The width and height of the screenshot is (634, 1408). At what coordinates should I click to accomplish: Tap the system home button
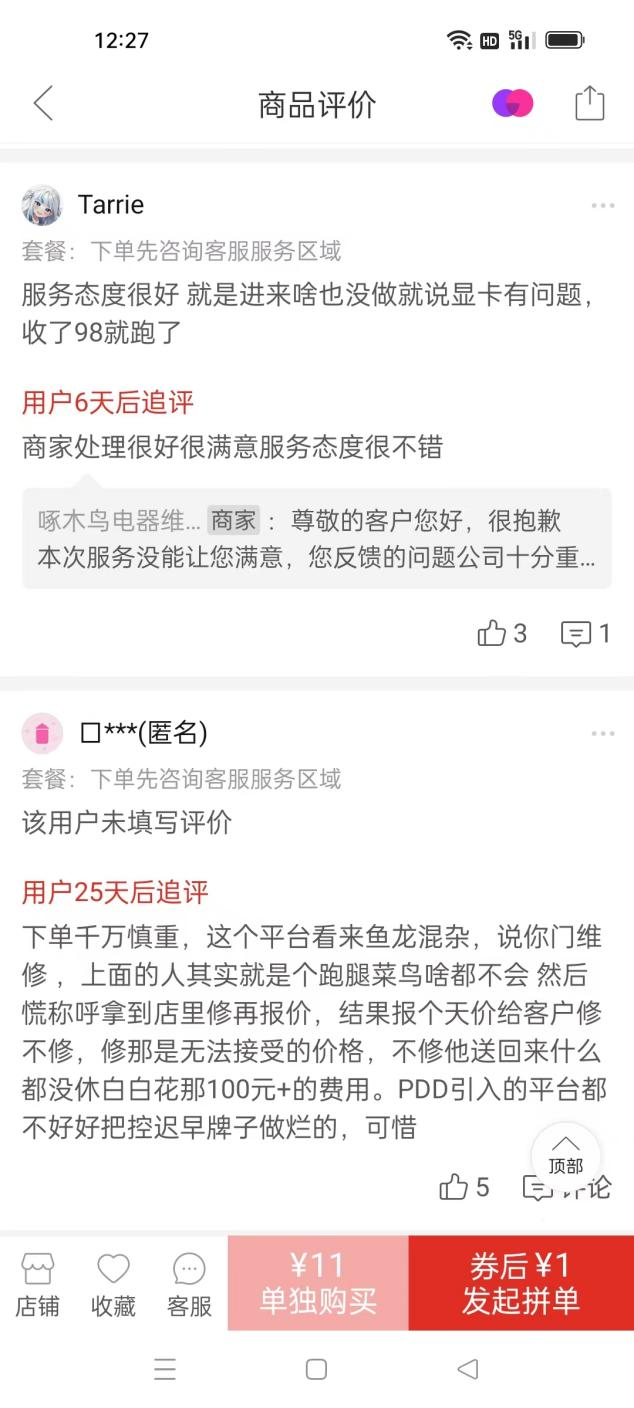click(316, 1369)
